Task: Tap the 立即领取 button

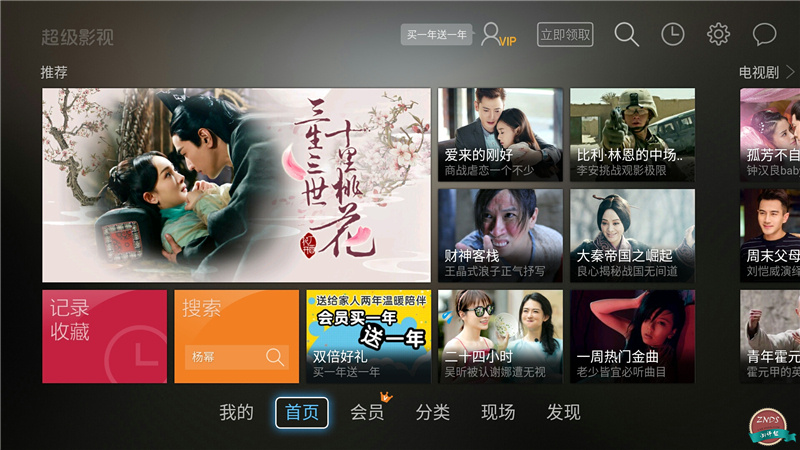Action: pyautogui.click(x=565, y=34)
